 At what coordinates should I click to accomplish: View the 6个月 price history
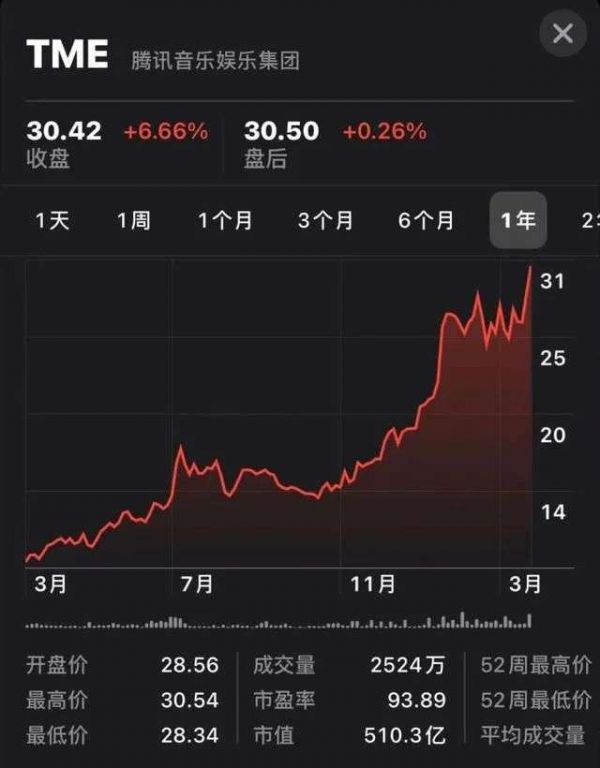tap(426, 221)
